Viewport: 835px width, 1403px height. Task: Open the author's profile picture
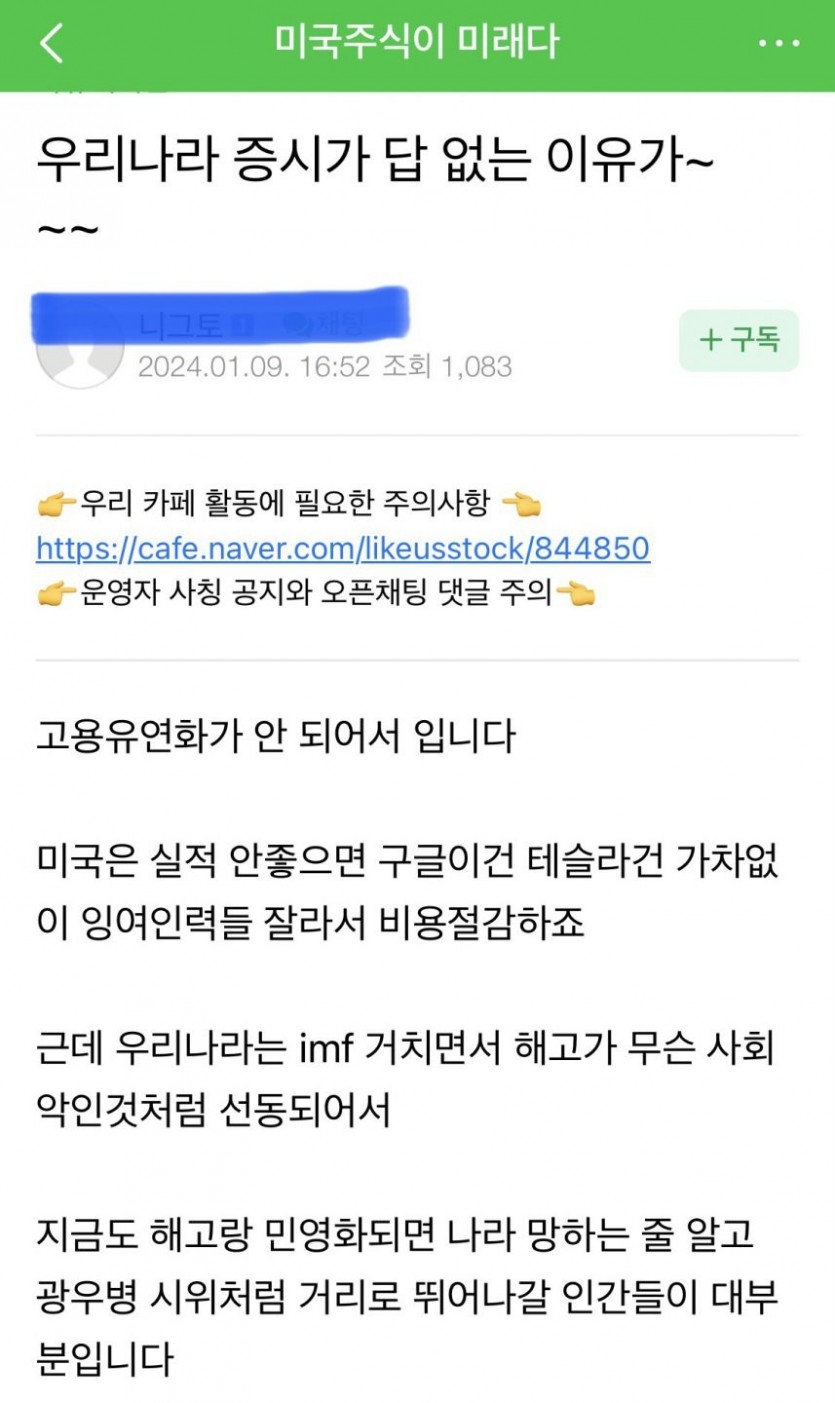pyautogui.click(x=80, y=348)
